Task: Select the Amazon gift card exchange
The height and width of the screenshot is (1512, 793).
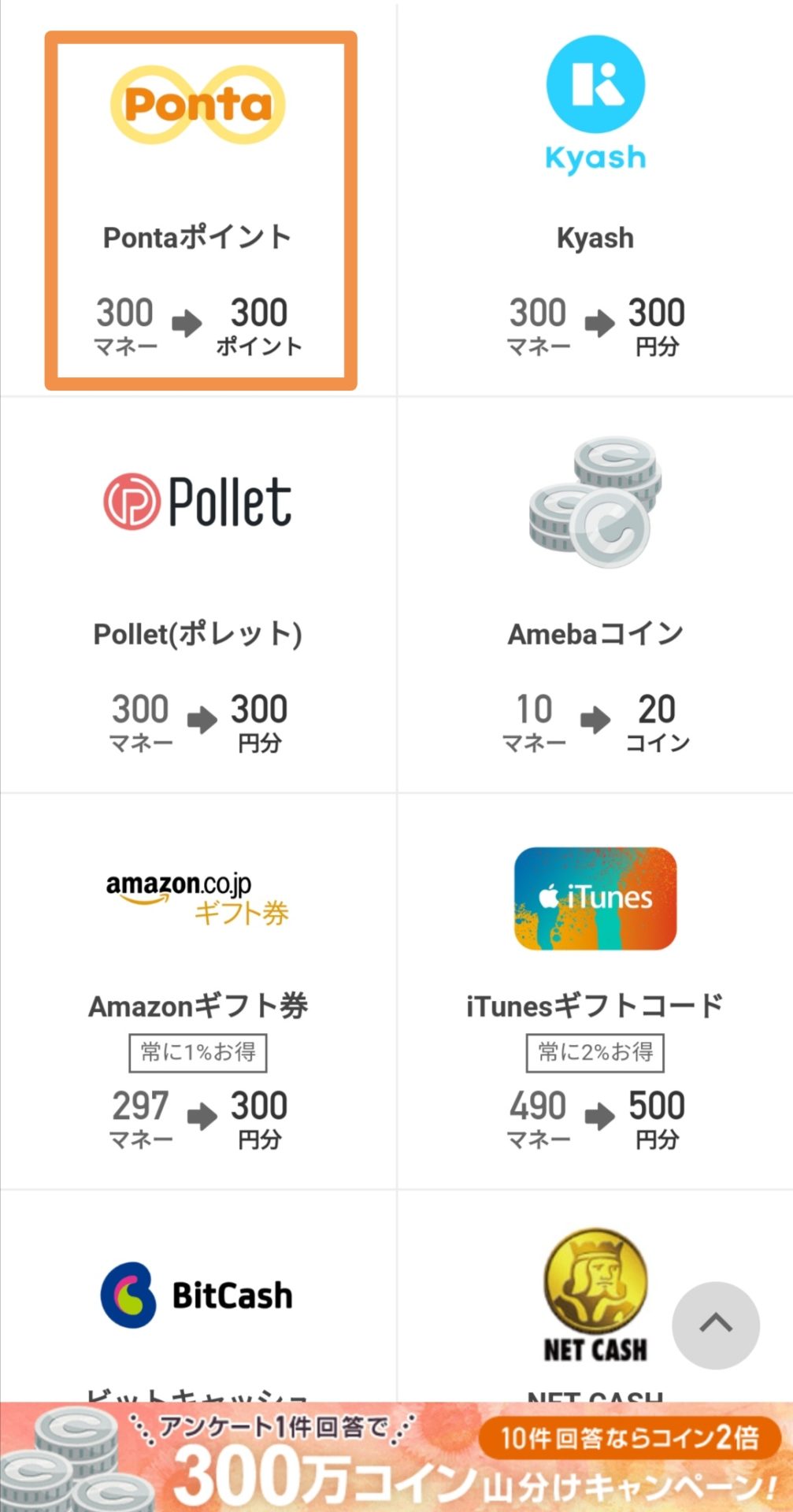Action: (198, 991)
